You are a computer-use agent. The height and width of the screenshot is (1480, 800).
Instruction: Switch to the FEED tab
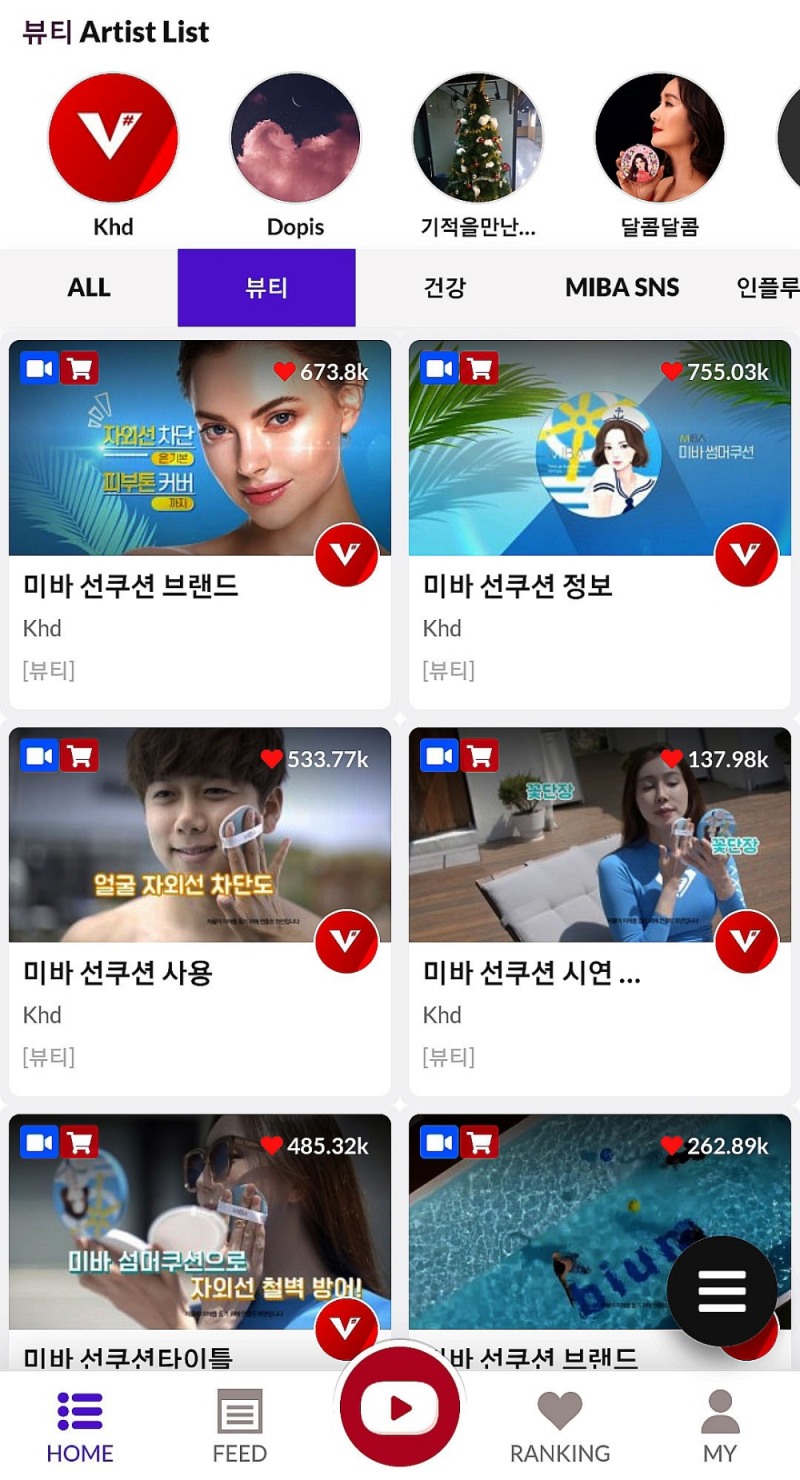(x=240, y=1427)
